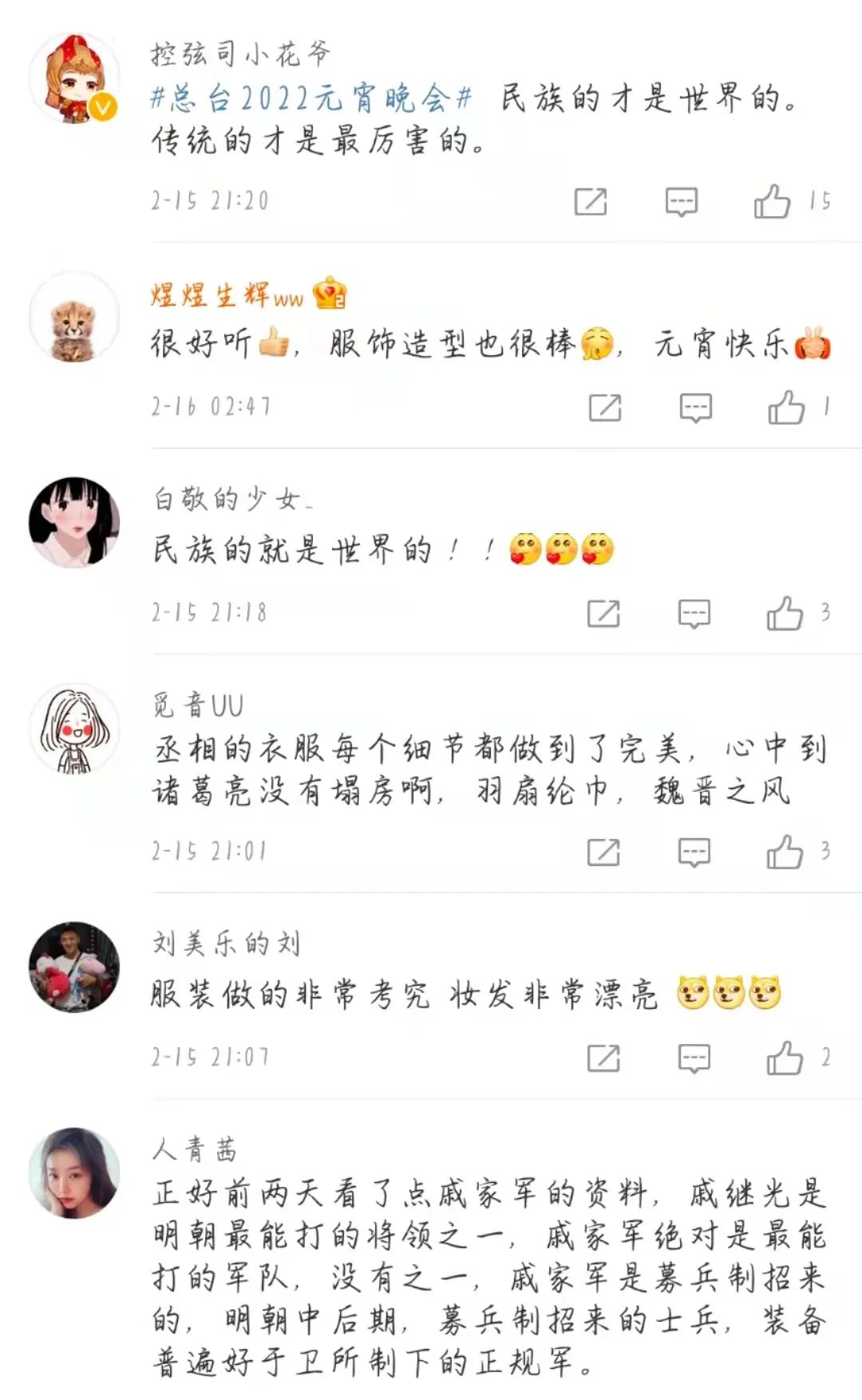862x1400 pixels.
Task: Open 人青�José avatar of commenter 人青茜
Action: click(x=74, y=1173)
